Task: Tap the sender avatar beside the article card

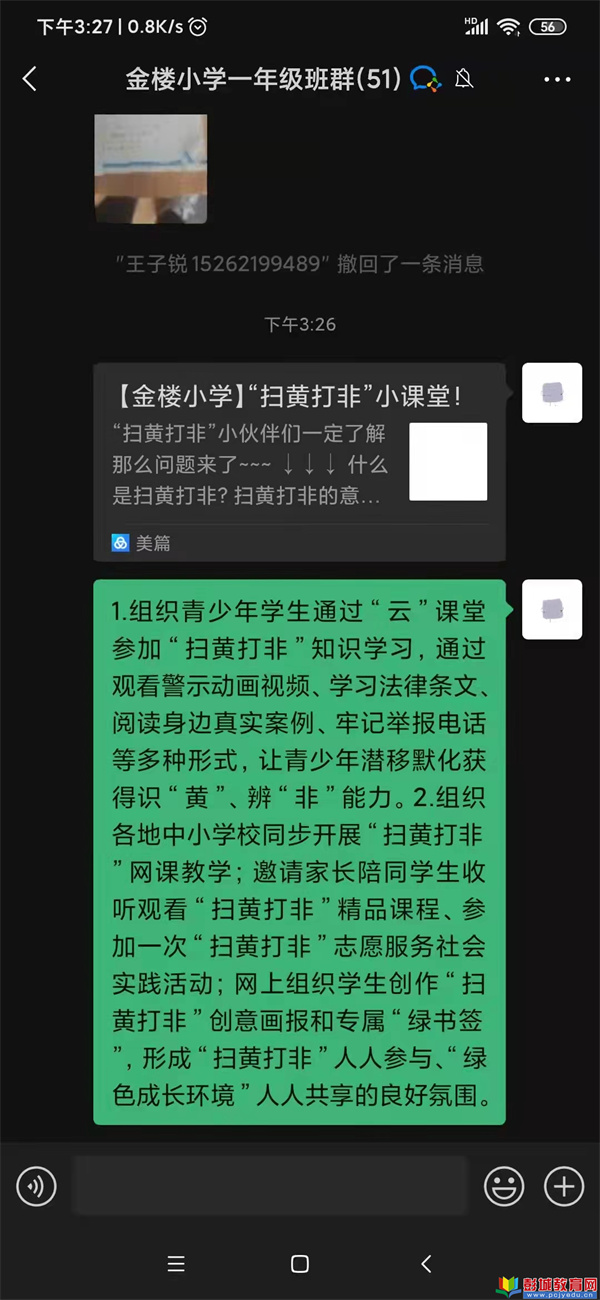Action: tap(552, 393)
